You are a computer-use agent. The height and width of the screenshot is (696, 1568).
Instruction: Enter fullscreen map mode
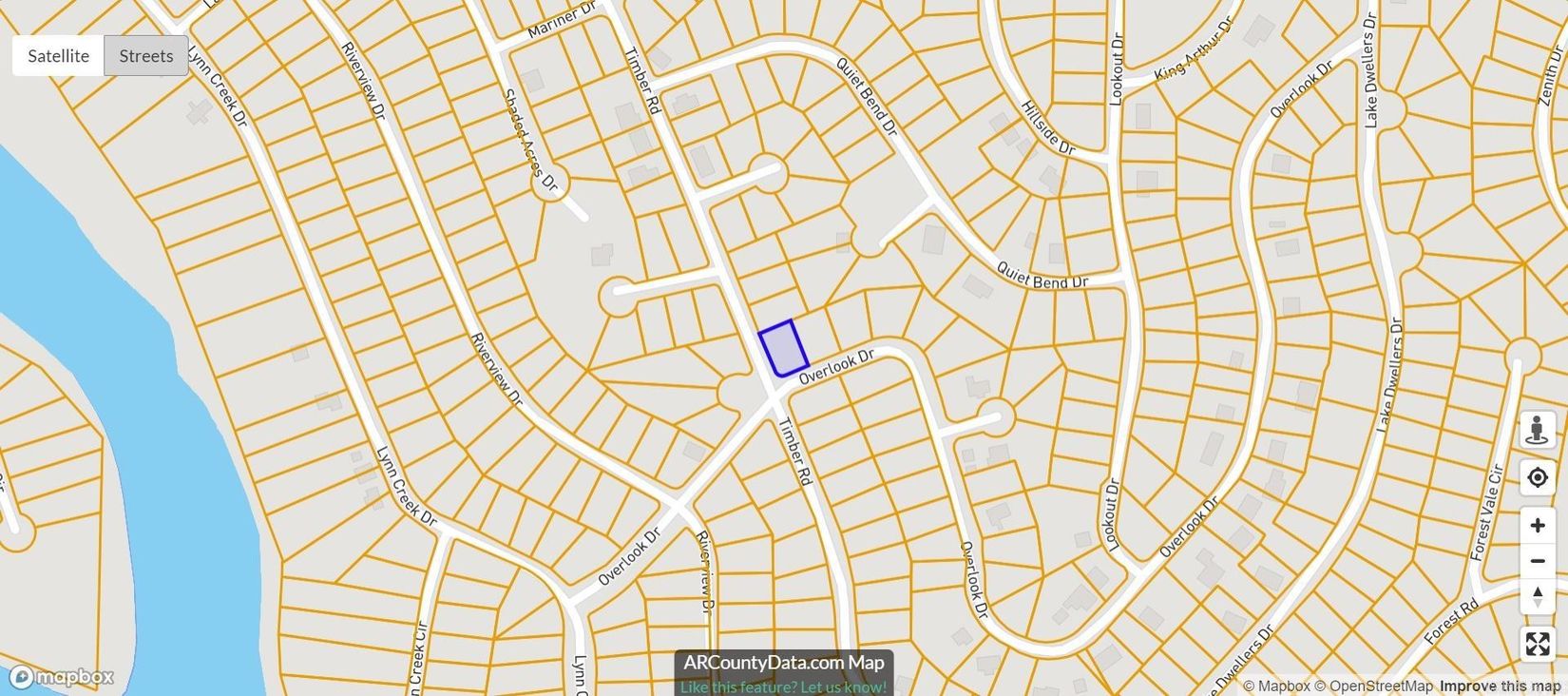pos(1537,644)
